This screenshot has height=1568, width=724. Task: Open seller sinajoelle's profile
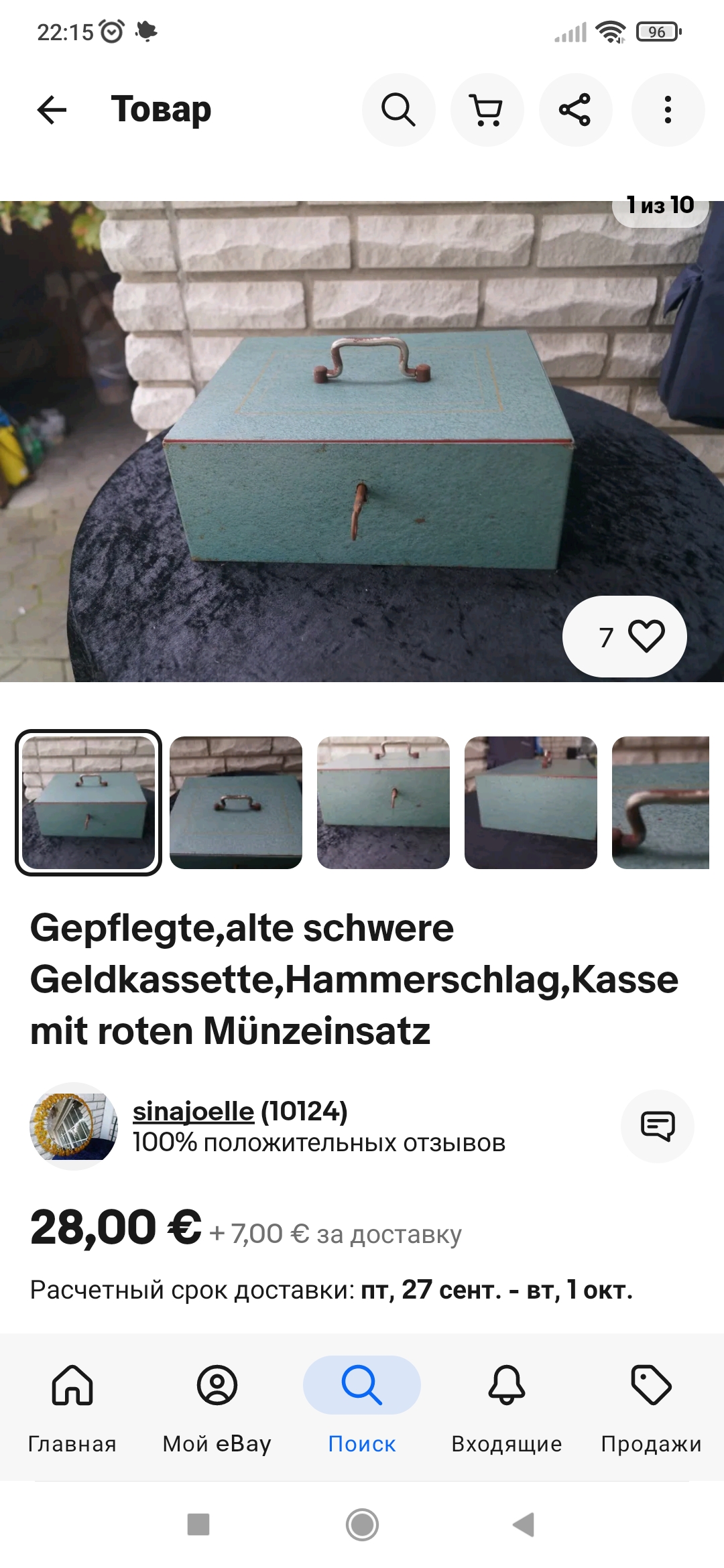[x=193, y=1112]
